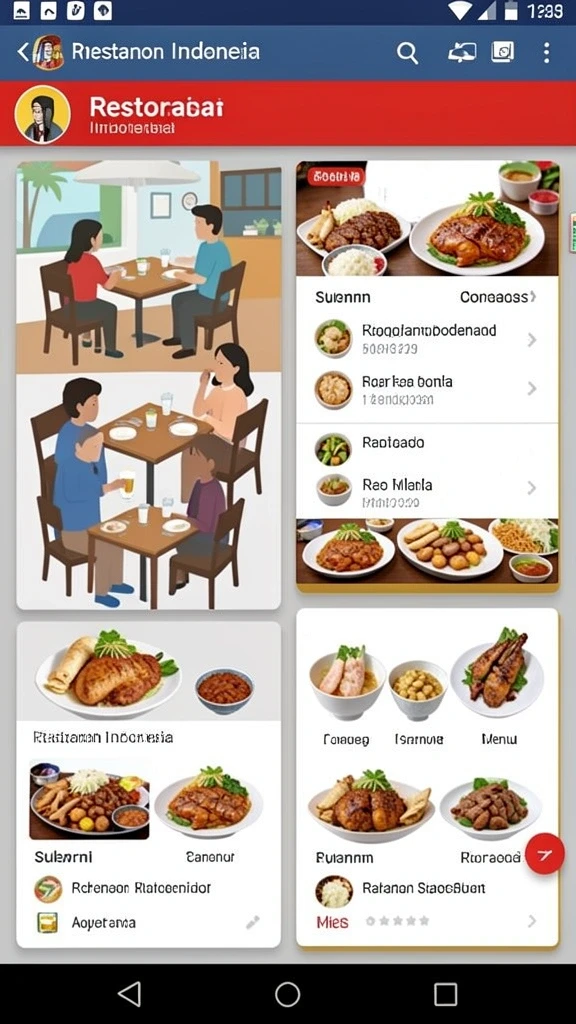Open search in the top bar

[x=408, y=53]
